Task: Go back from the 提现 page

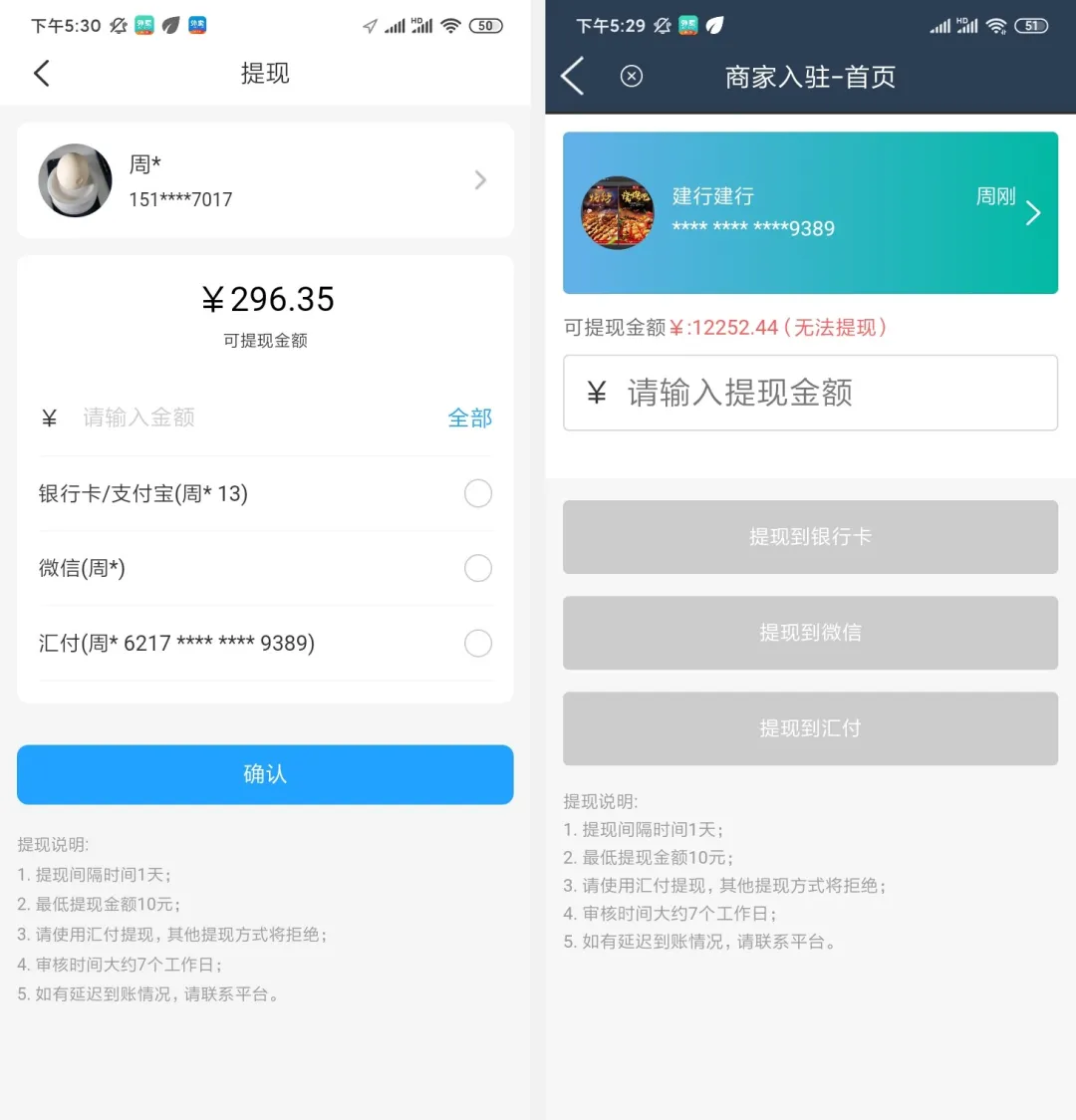Action: click(42, 73)
